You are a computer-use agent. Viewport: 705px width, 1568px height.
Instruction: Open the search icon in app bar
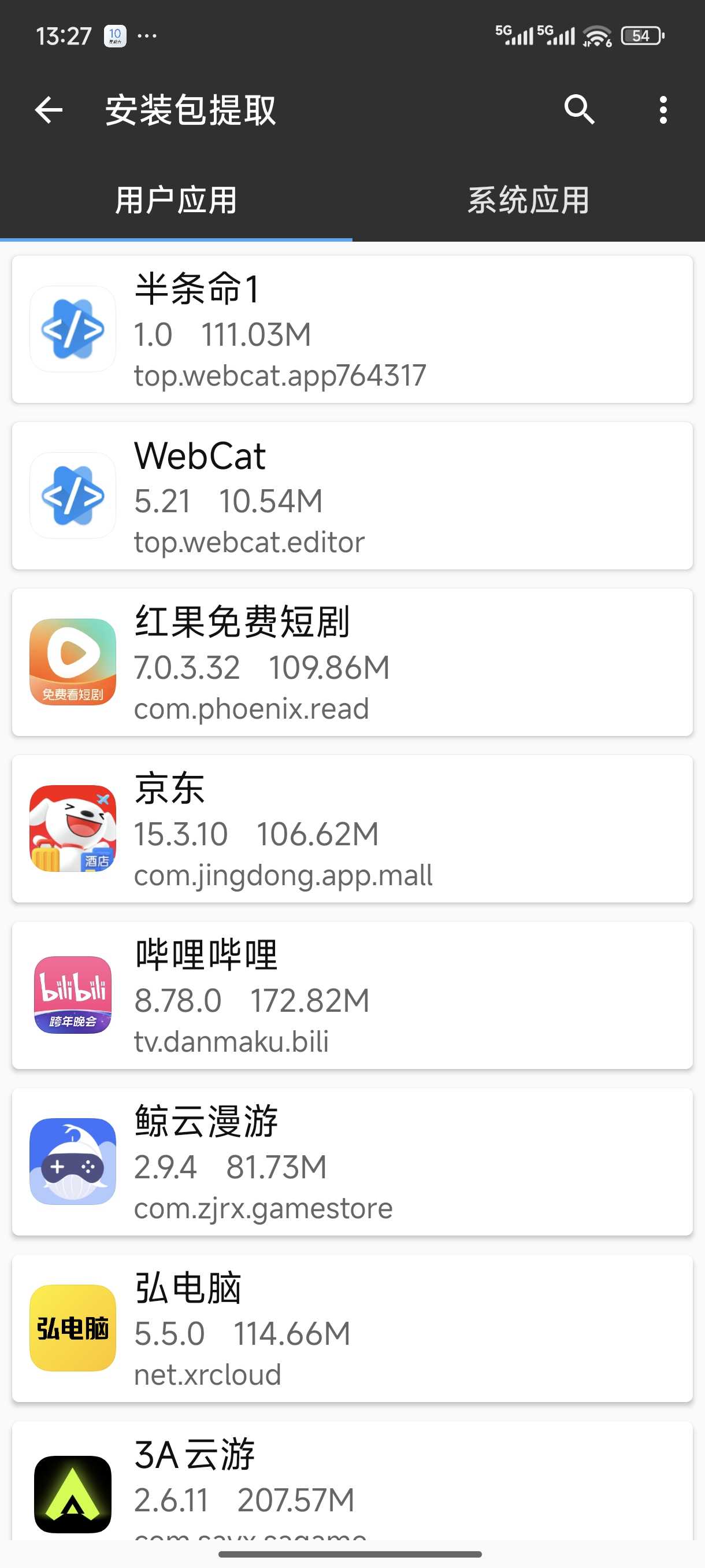coord(578,110)
